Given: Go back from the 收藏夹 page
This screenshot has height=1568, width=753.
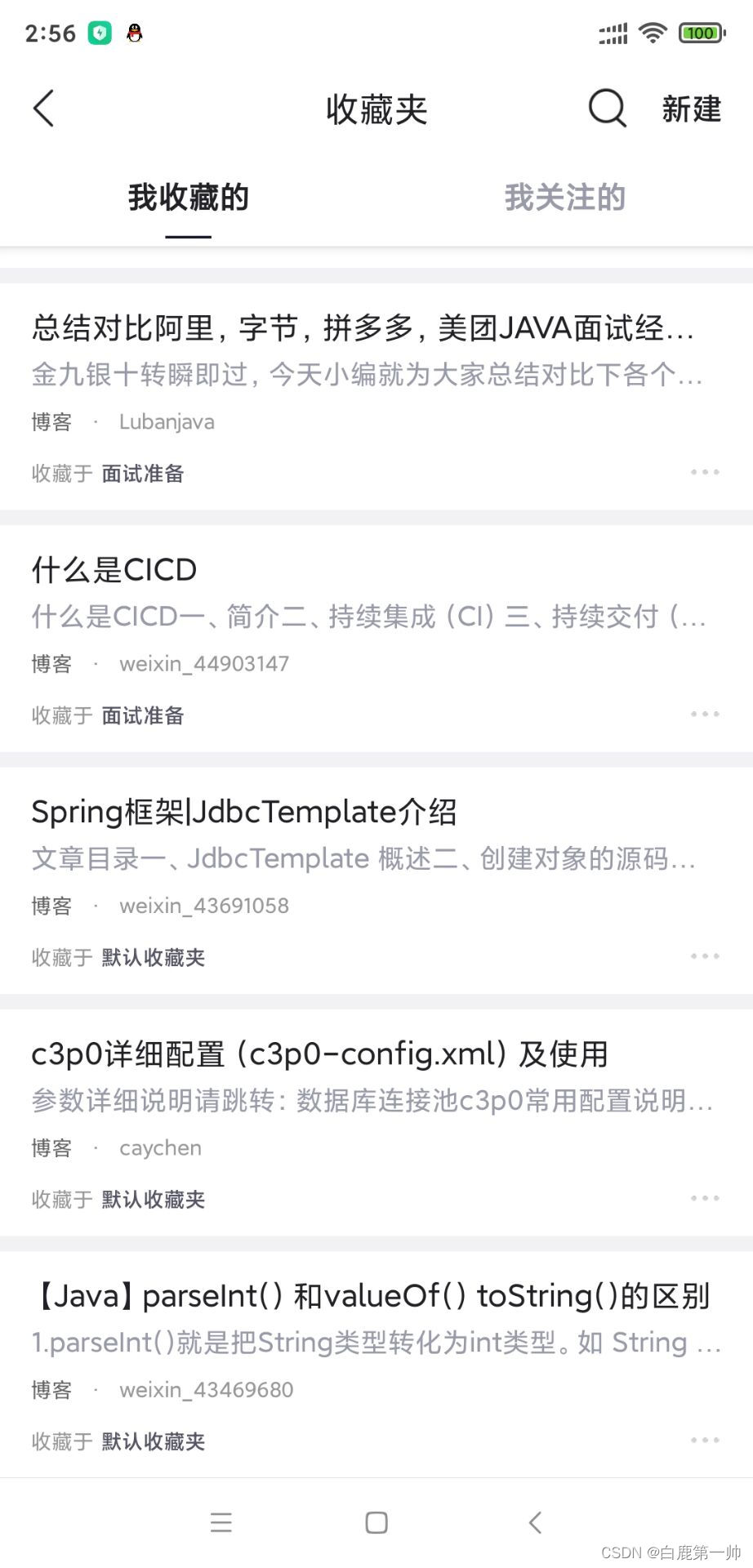Looking at the screenshot, I should point(44,109).
